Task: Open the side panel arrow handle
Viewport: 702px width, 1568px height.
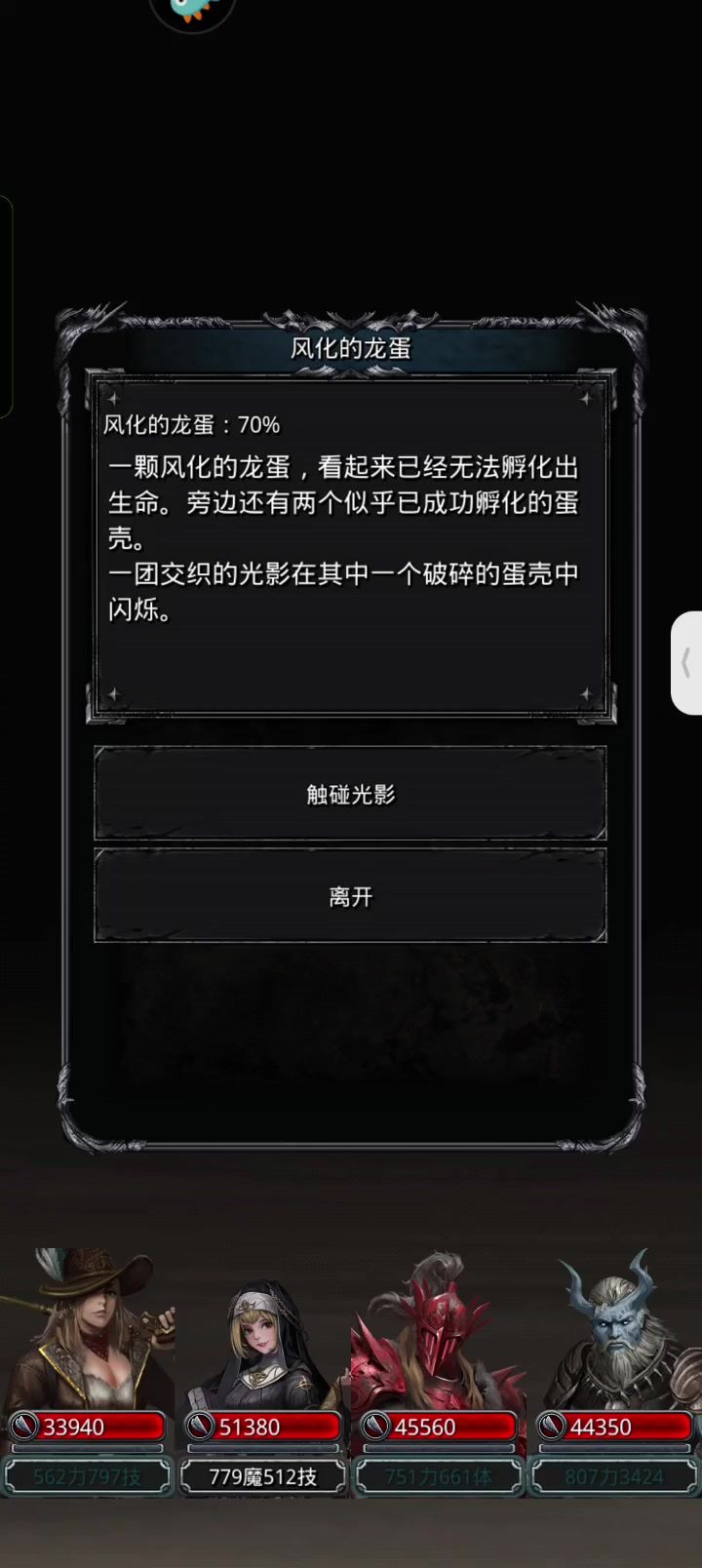Action: tap(686, 663)
